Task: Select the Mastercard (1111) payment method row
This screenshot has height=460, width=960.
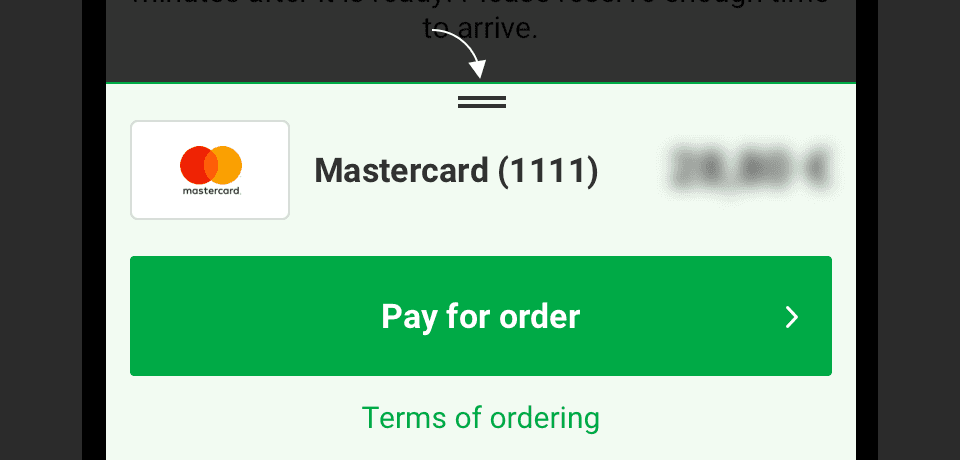Action: tap(456, 171)
